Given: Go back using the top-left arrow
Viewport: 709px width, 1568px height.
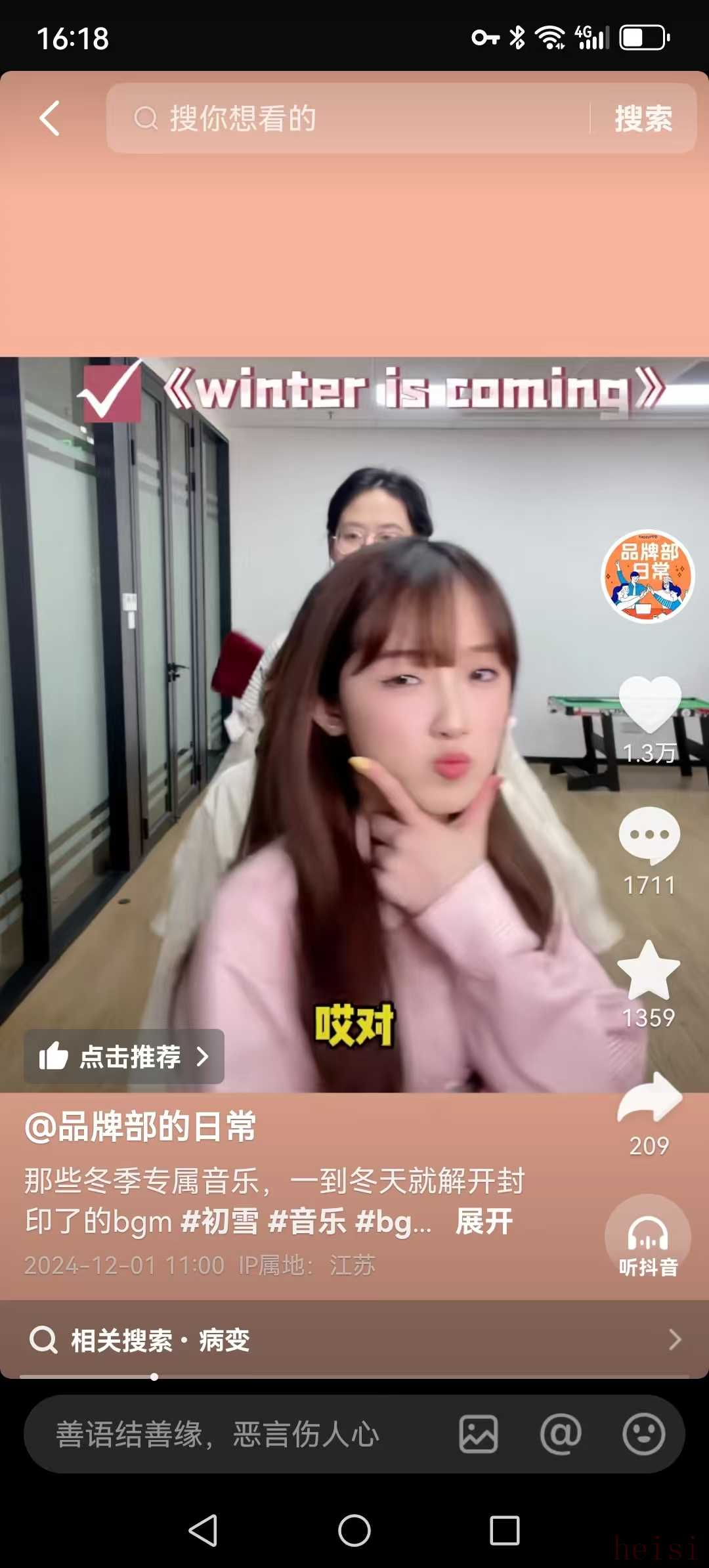Looking at the screenshot, I should point(50,119).
